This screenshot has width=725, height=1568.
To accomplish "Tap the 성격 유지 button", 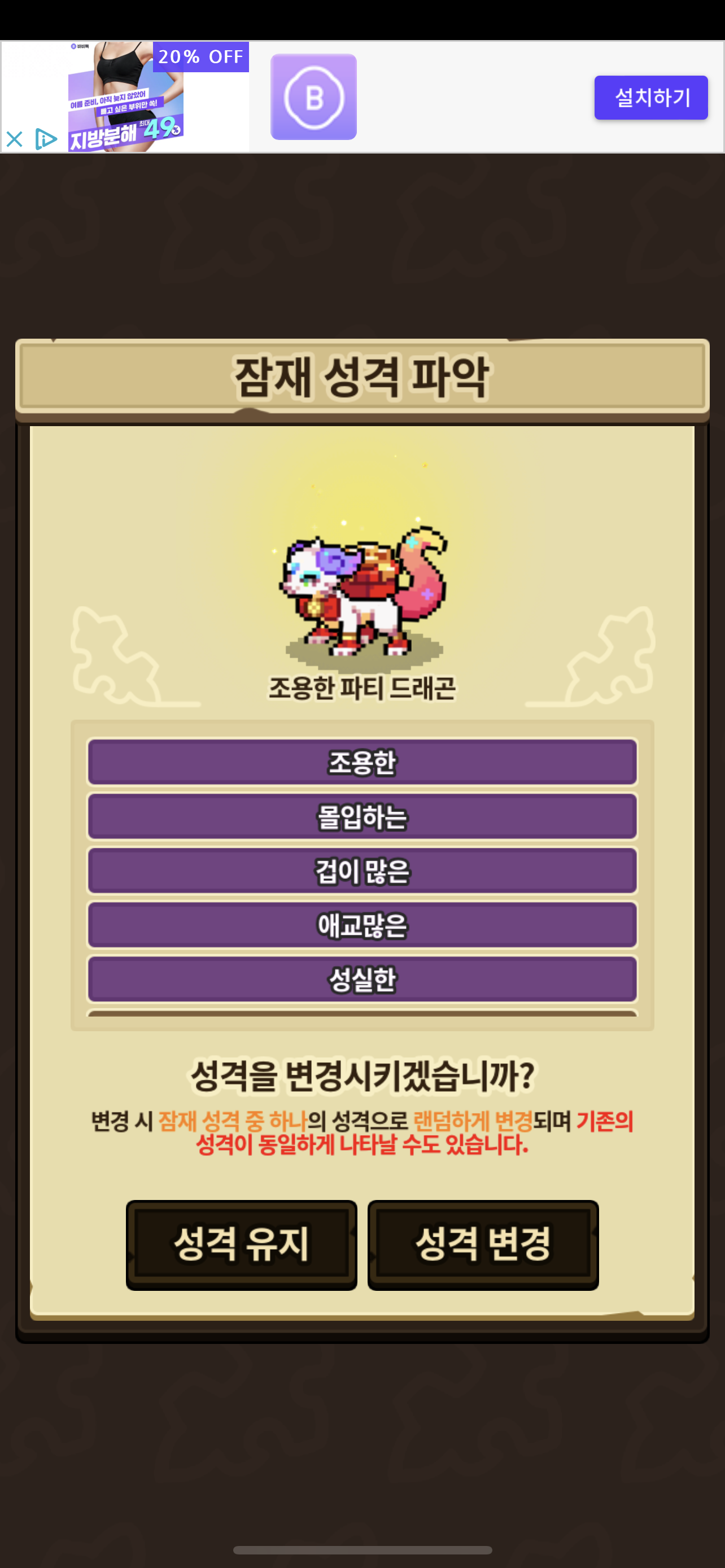I will 241,1243.
